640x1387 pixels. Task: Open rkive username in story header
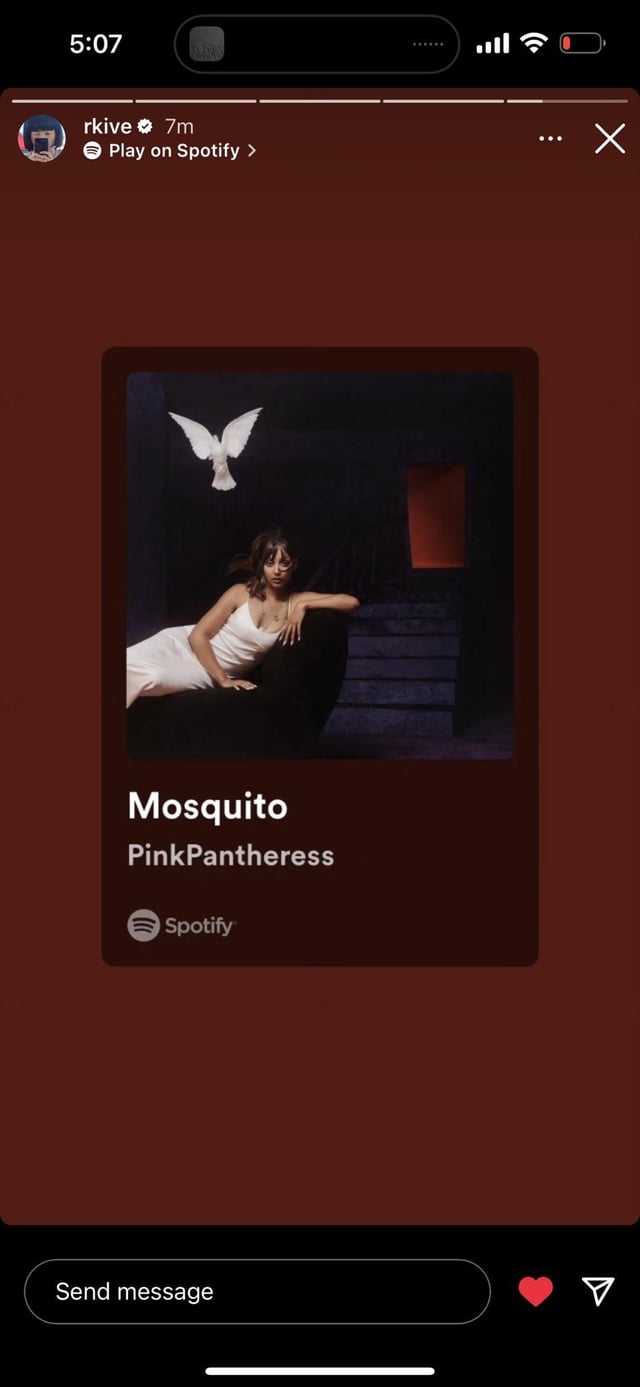[107, 126]
